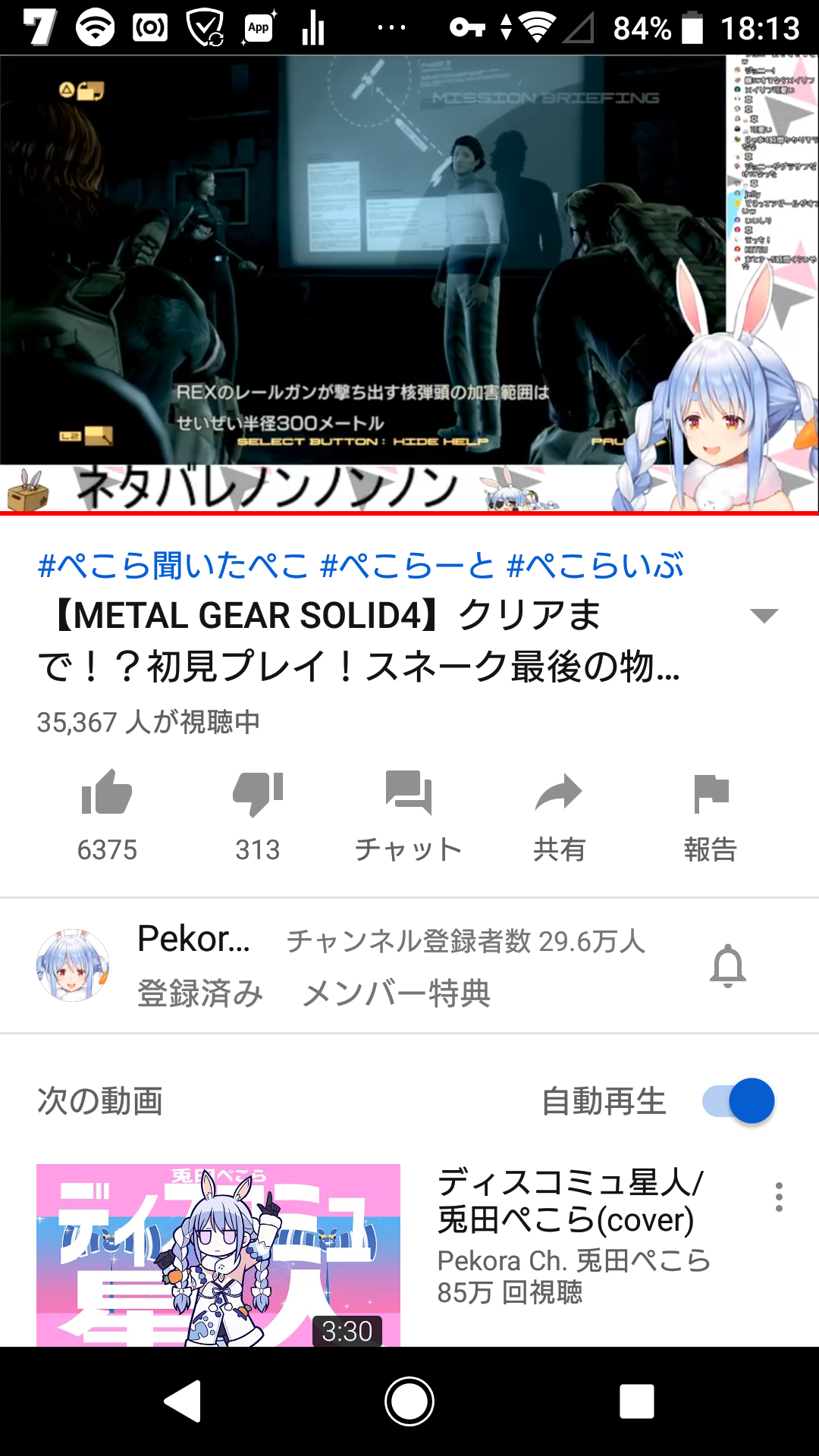Open the #ぺこら聞いたぺこ hashtag
Viewport: 819px width, 1456px height.
[x=173, y=566]
